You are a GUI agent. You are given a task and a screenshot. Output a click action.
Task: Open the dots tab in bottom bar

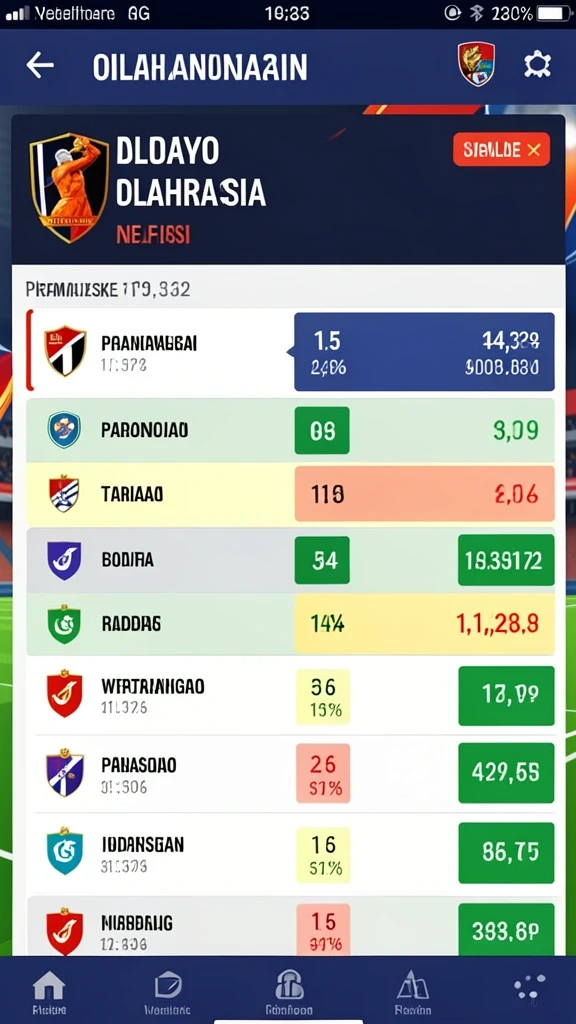530,987
